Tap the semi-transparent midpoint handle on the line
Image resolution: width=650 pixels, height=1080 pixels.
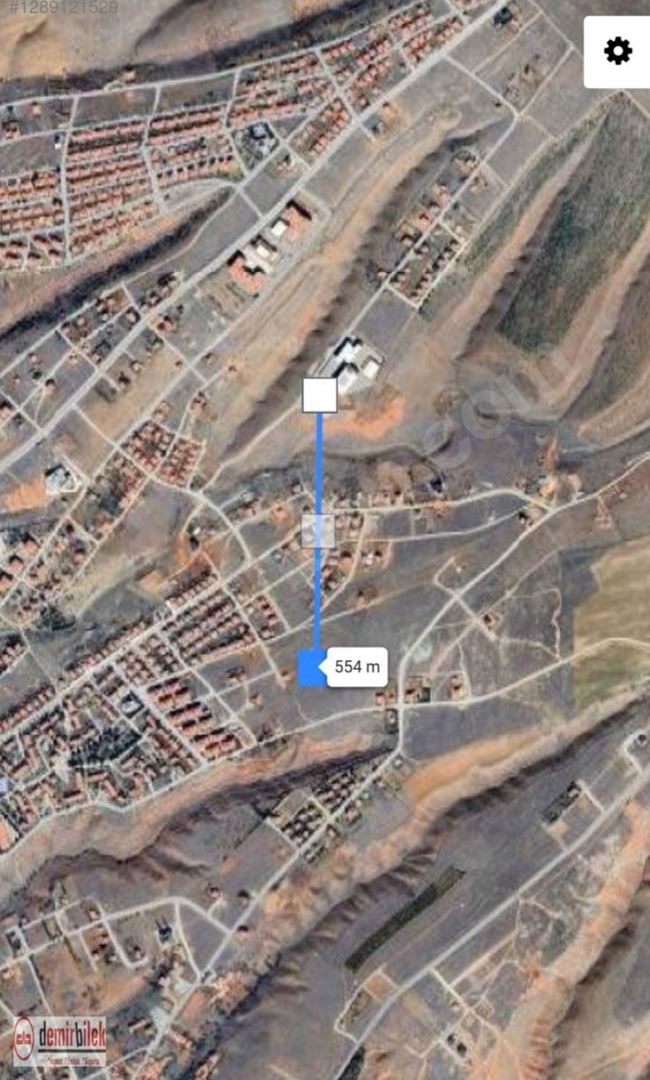(318, 531)
